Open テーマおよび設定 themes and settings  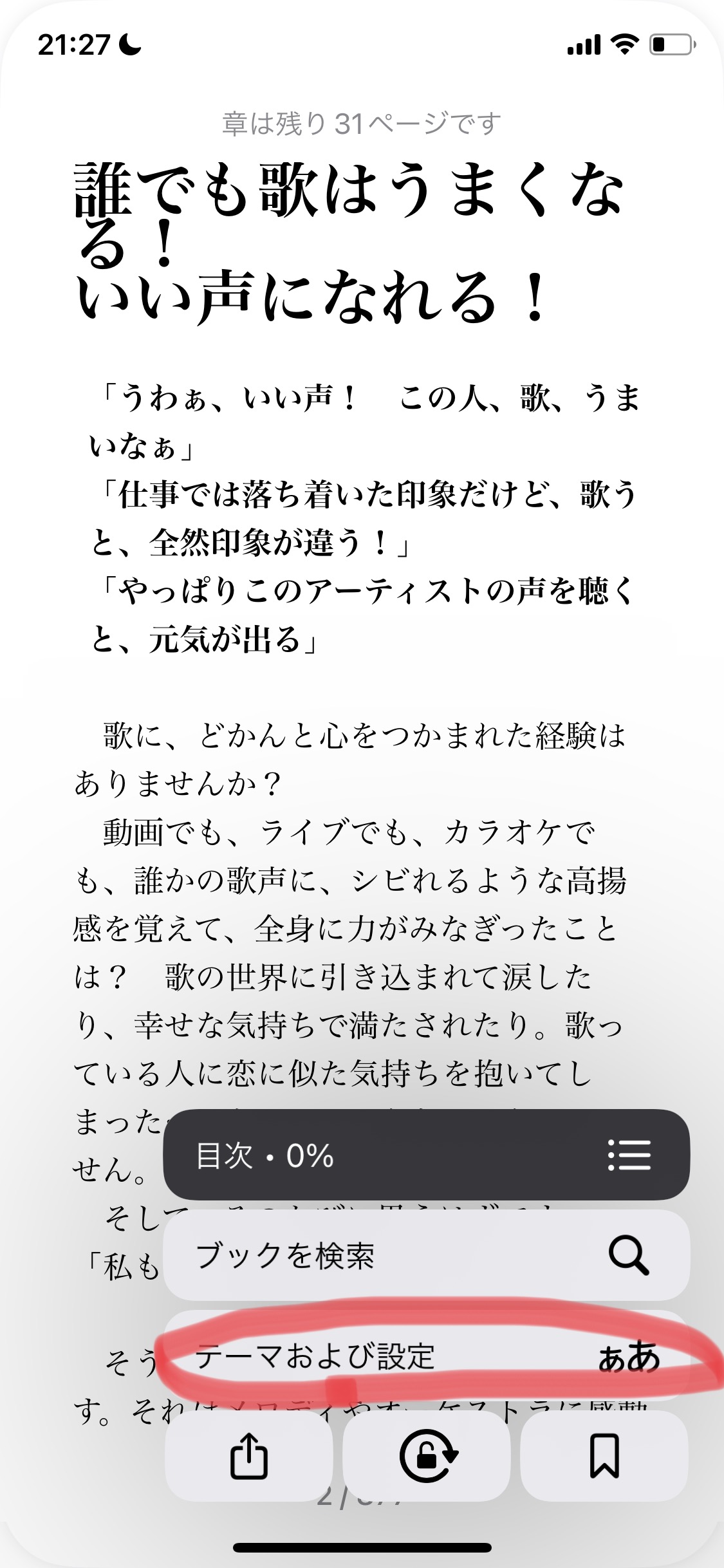(x=426, y=1356)
